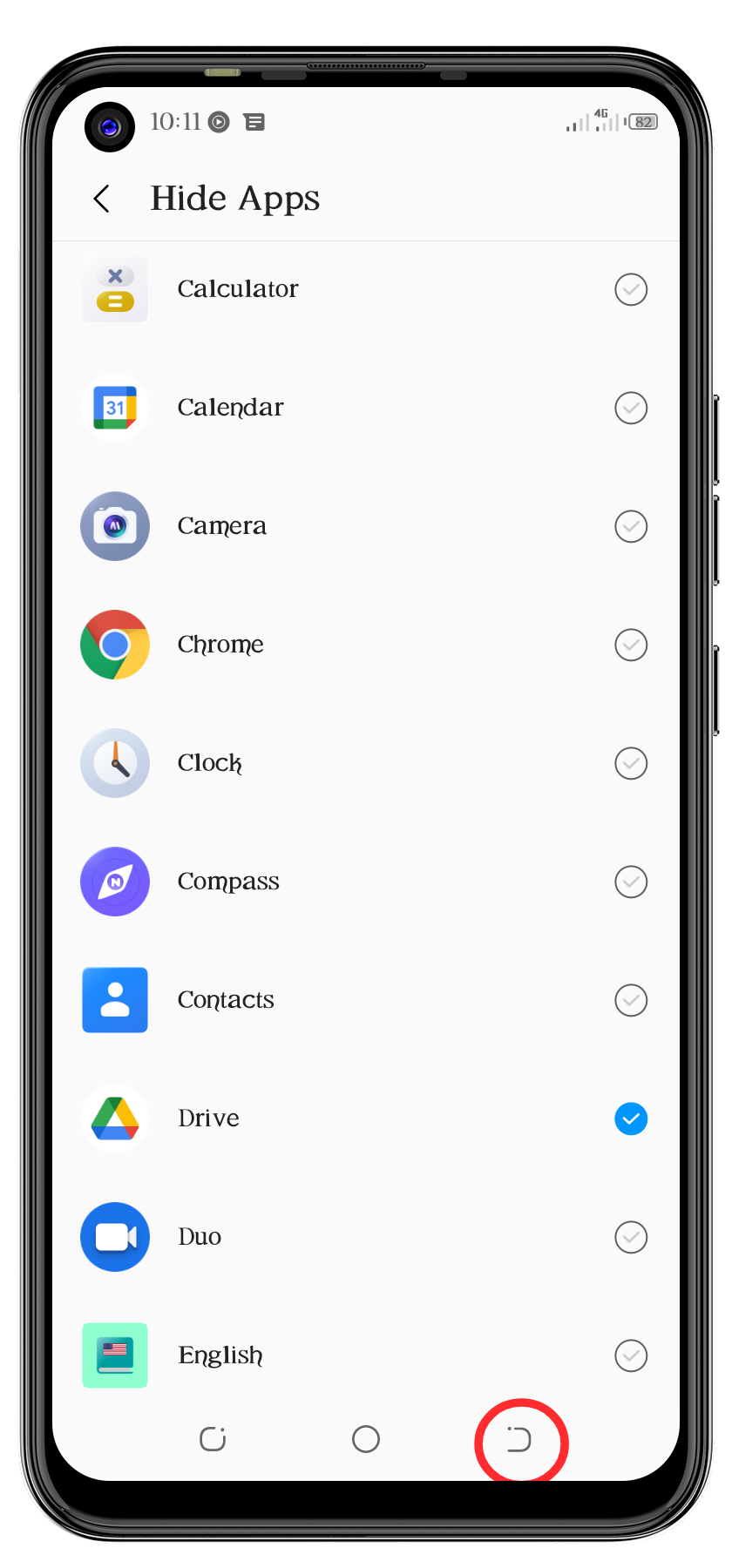732x1568 pixels.
Task: Tick the Contacts checkbox
Action: pos(631,1000)
